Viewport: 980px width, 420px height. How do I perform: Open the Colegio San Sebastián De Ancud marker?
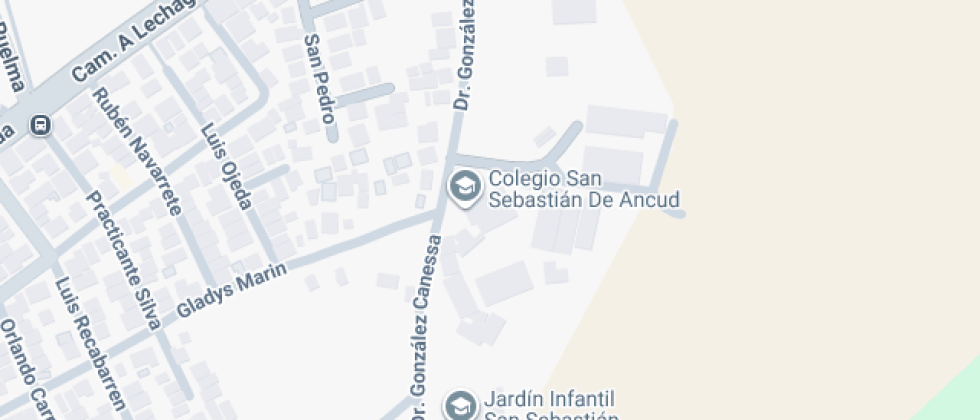464,186
